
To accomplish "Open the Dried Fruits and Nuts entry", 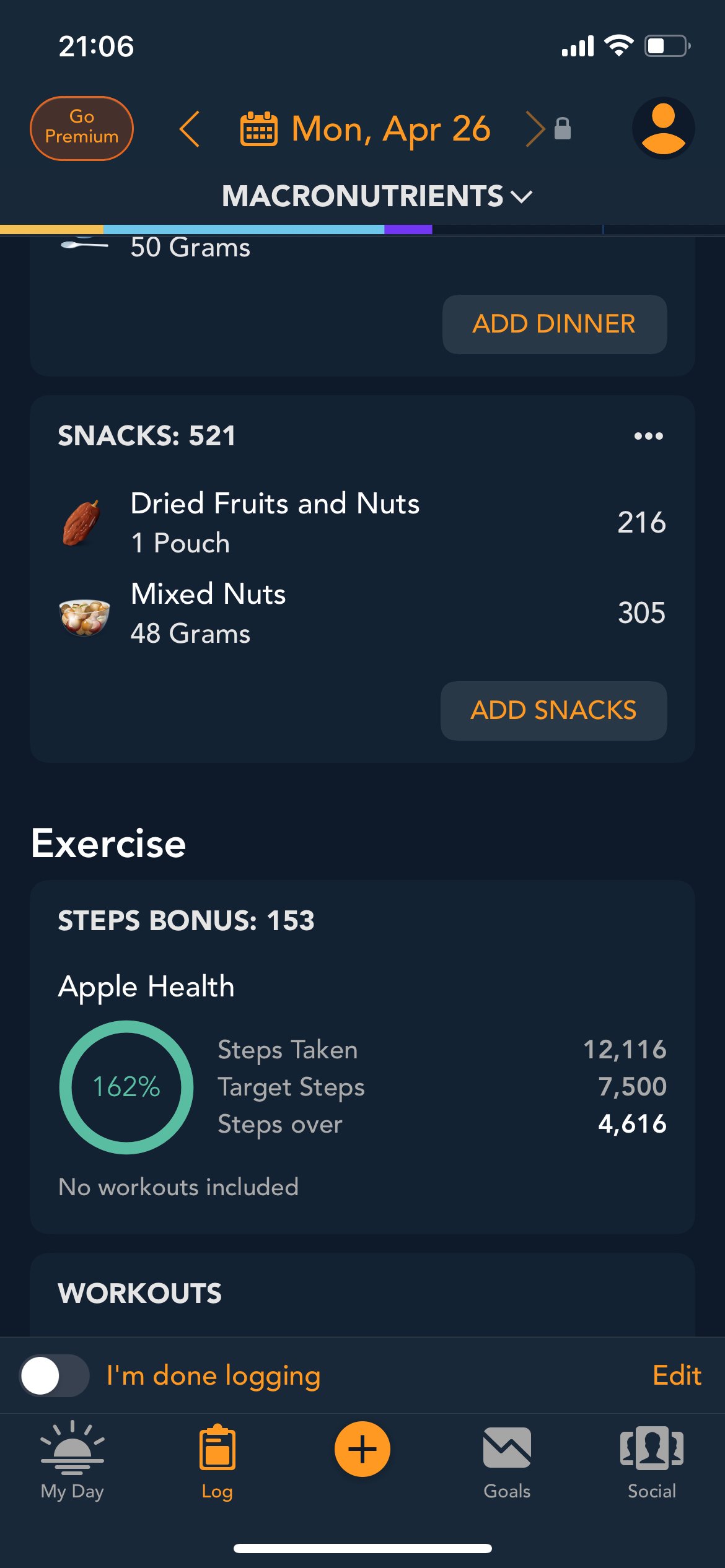I will coord(362,523).
